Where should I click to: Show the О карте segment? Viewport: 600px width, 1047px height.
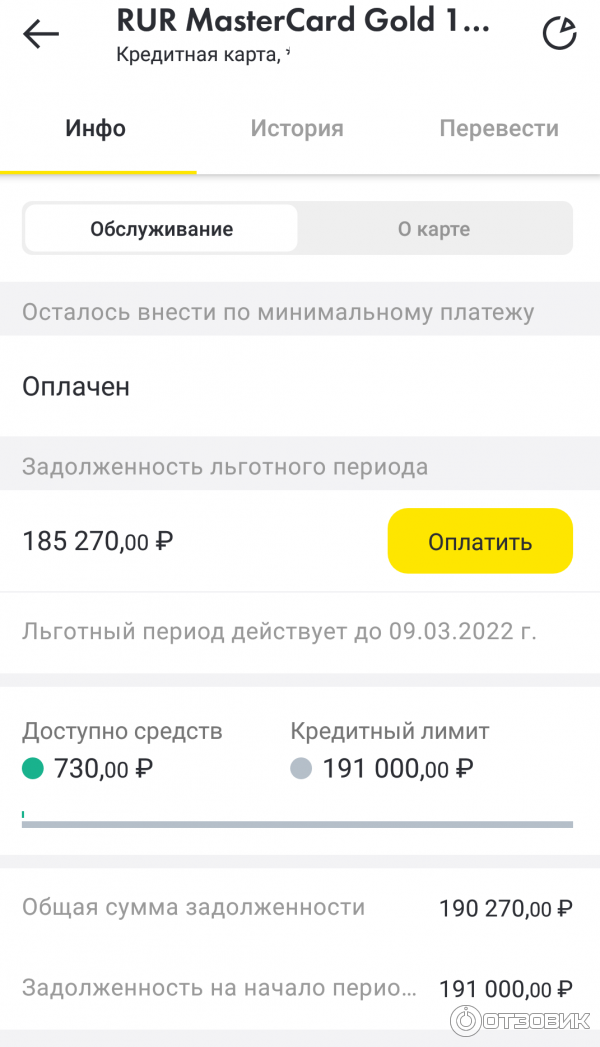434,229
